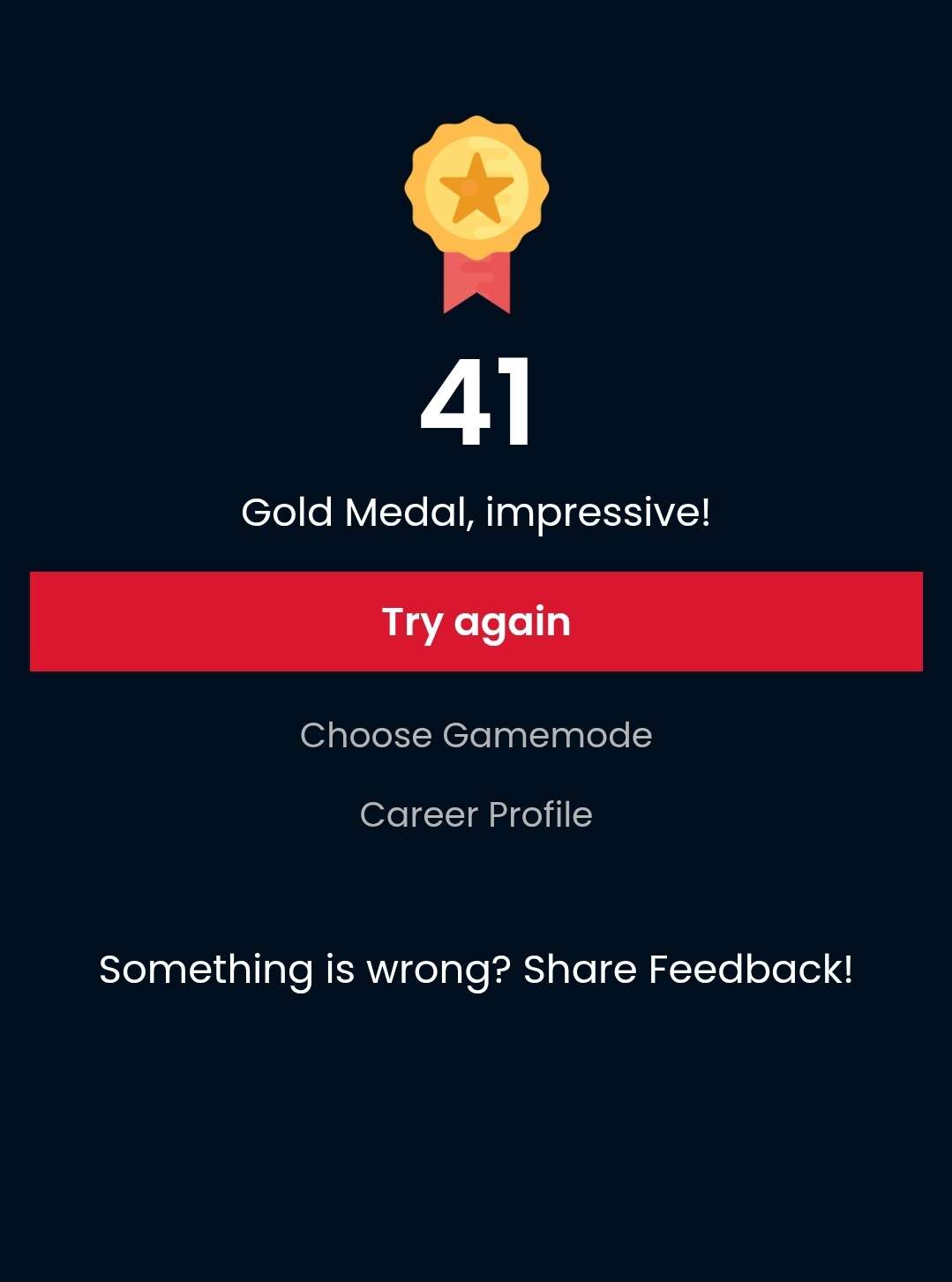Select Something is wrong? Share Feedback!
The width and height of the screenshot is (952, 1282).
[x=476, y=969]
